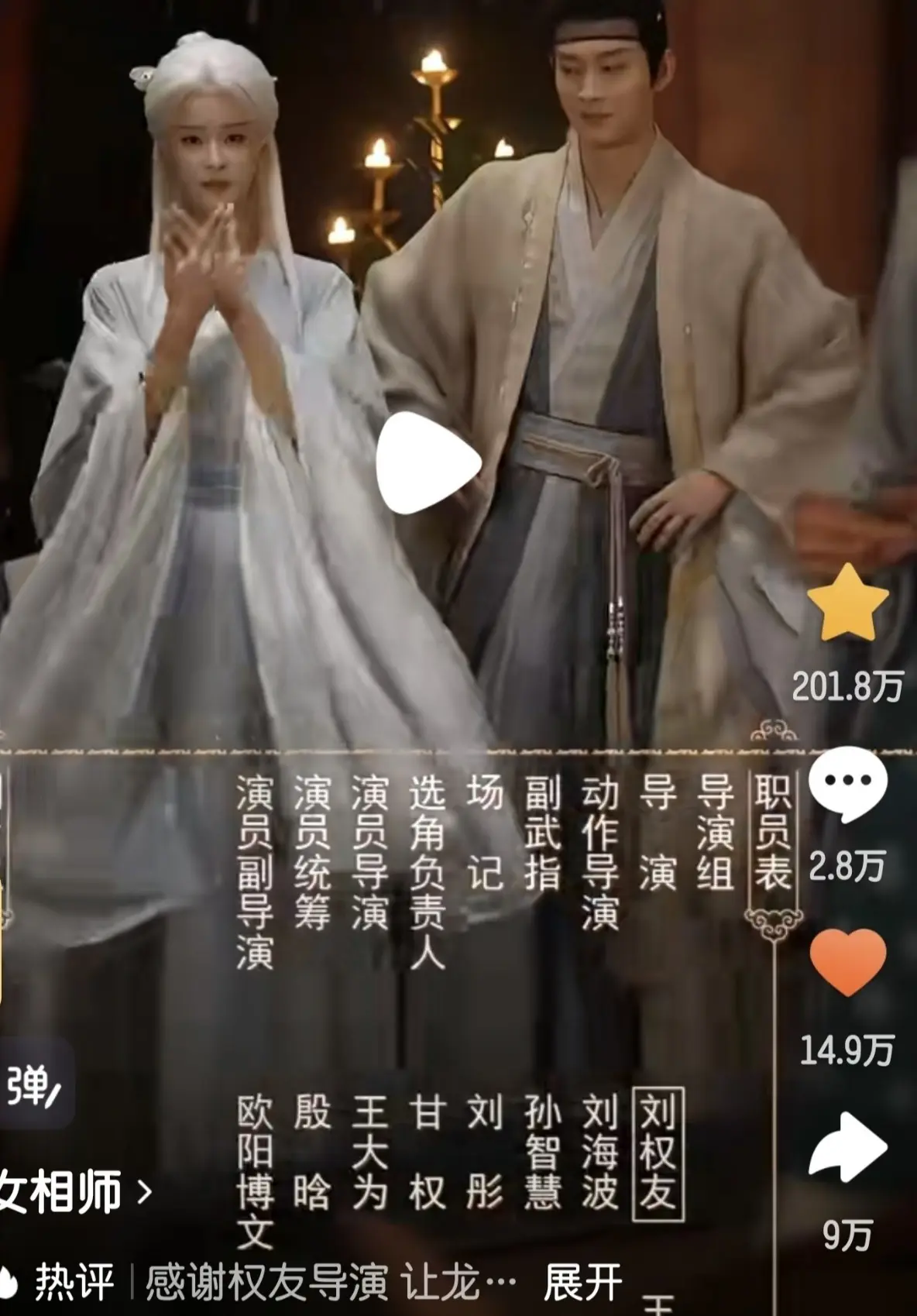Like the video with the heart

pos(847,961)
